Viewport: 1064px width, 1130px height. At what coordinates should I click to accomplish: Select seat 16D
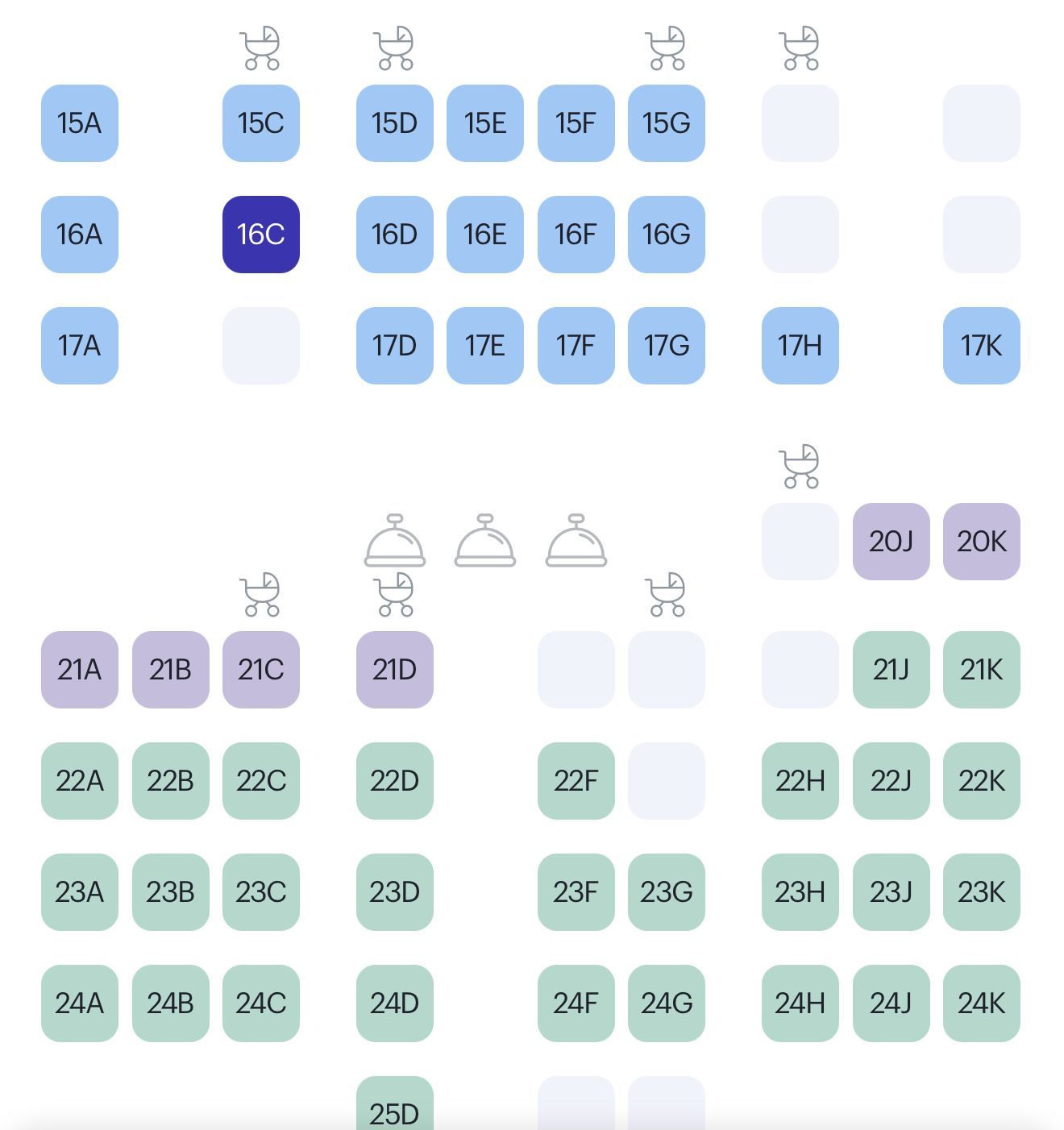click(x=394, y=235)
